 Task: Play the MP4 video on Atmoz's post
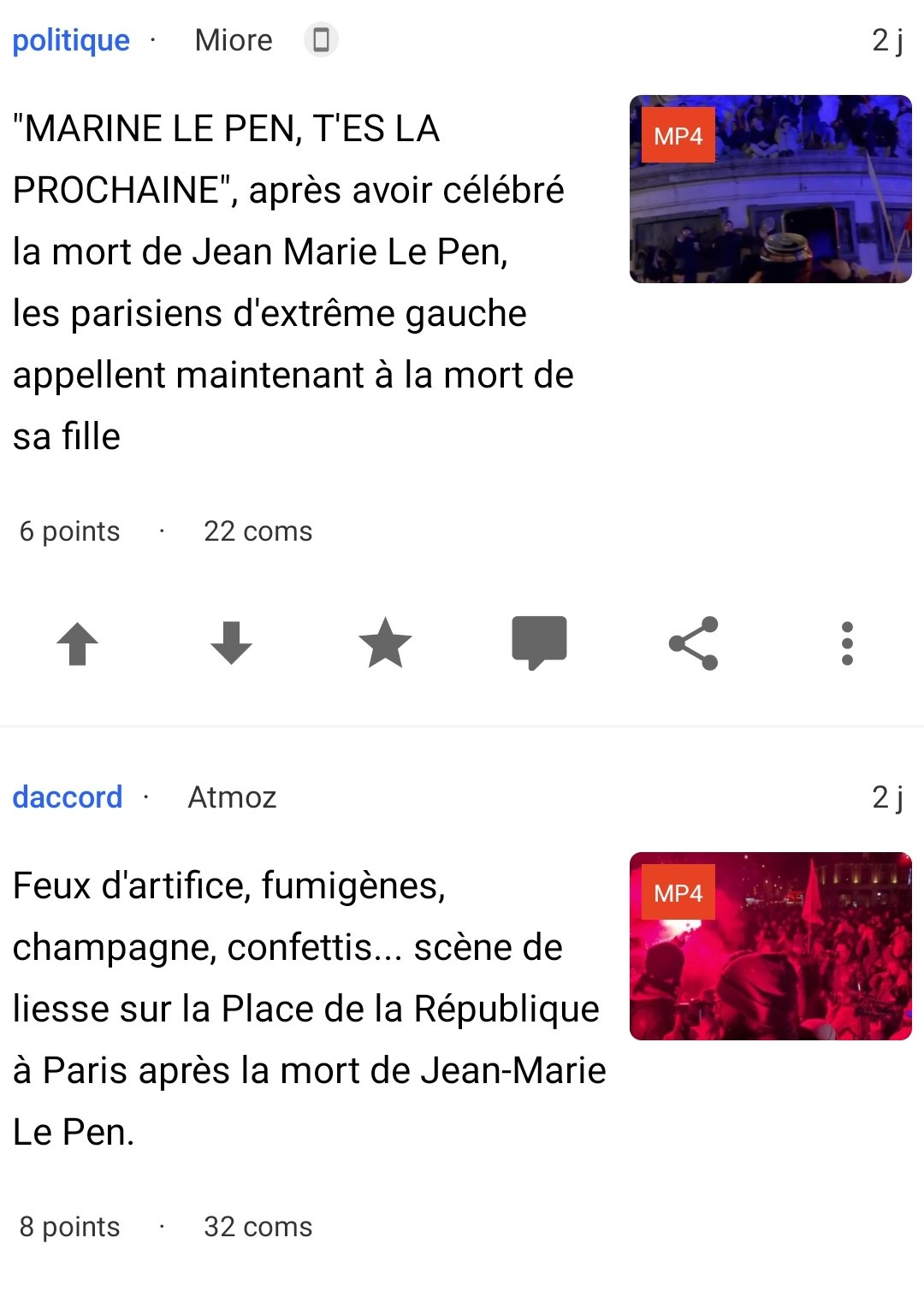(770, 946)
